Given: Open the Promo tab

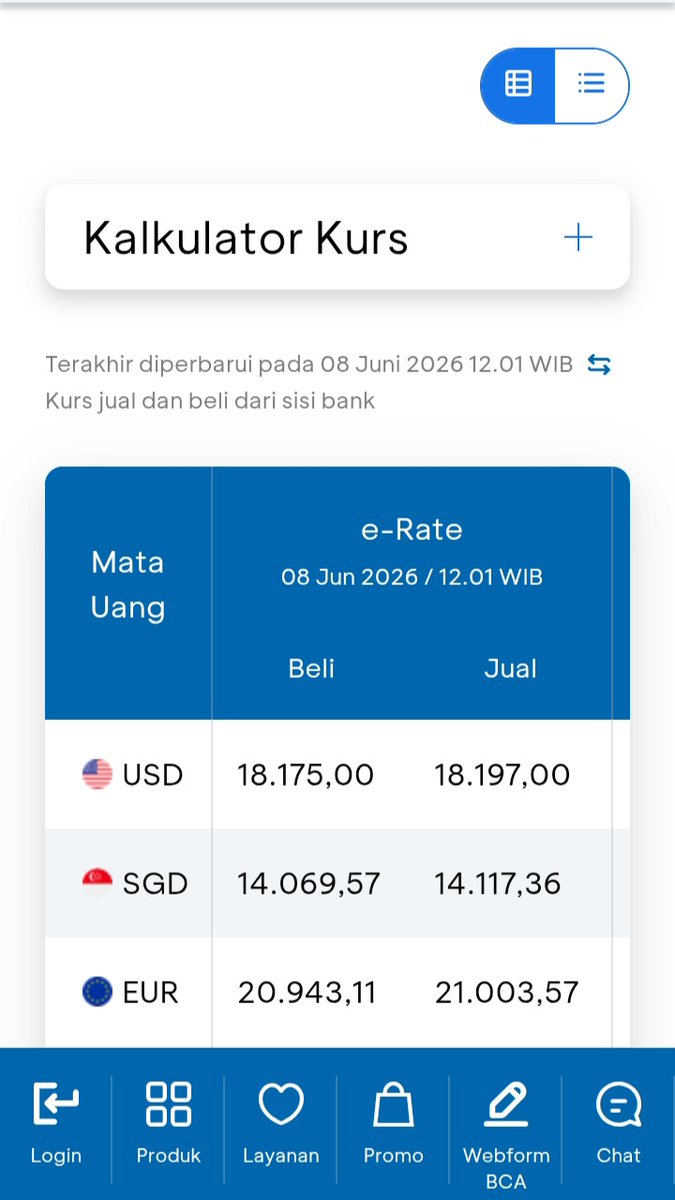Looking at the screenshot, I should [x=393, y=1123].
